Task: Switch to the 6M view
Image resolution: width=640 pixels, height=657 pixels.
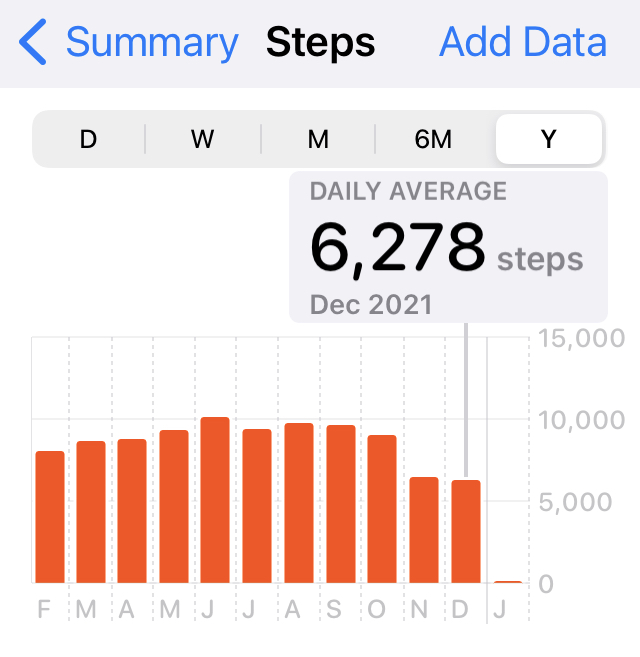Action: 433,139
